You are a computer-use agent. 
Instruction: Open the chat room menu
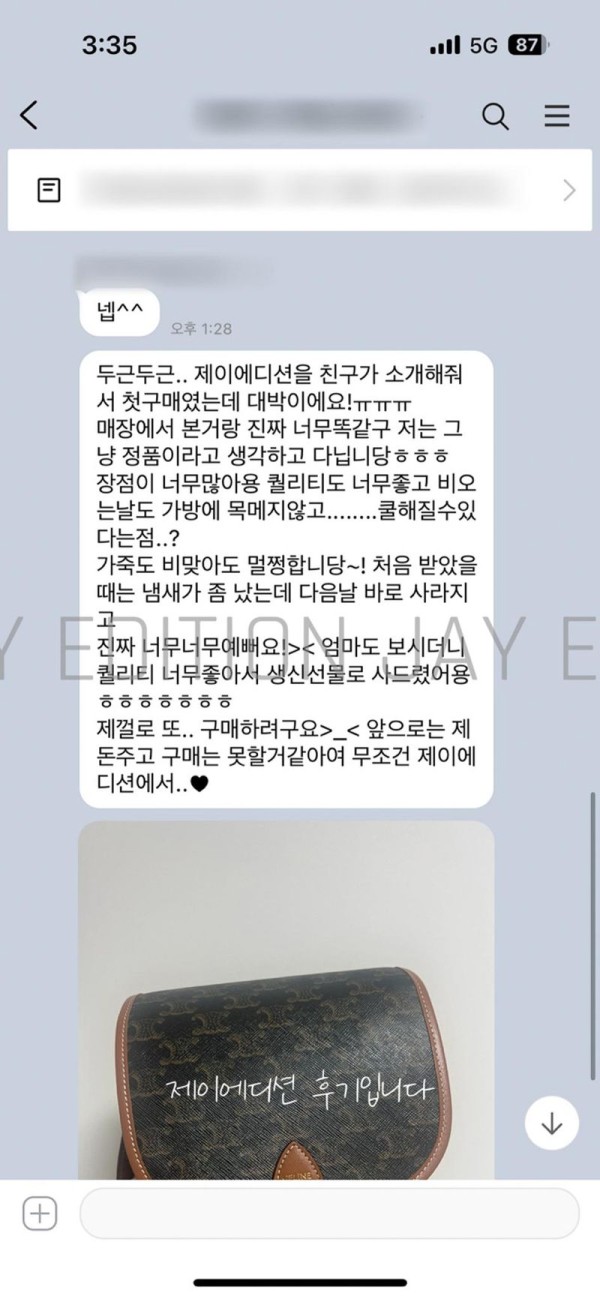click(557, 116)
